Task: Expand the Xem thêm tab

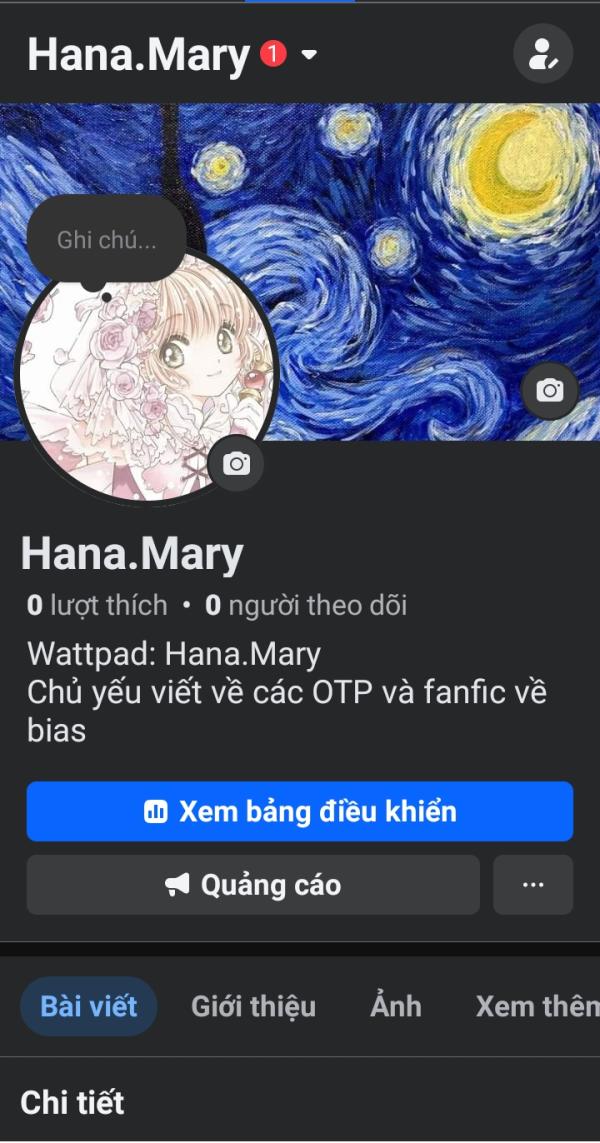Action: coord(538,1007)
